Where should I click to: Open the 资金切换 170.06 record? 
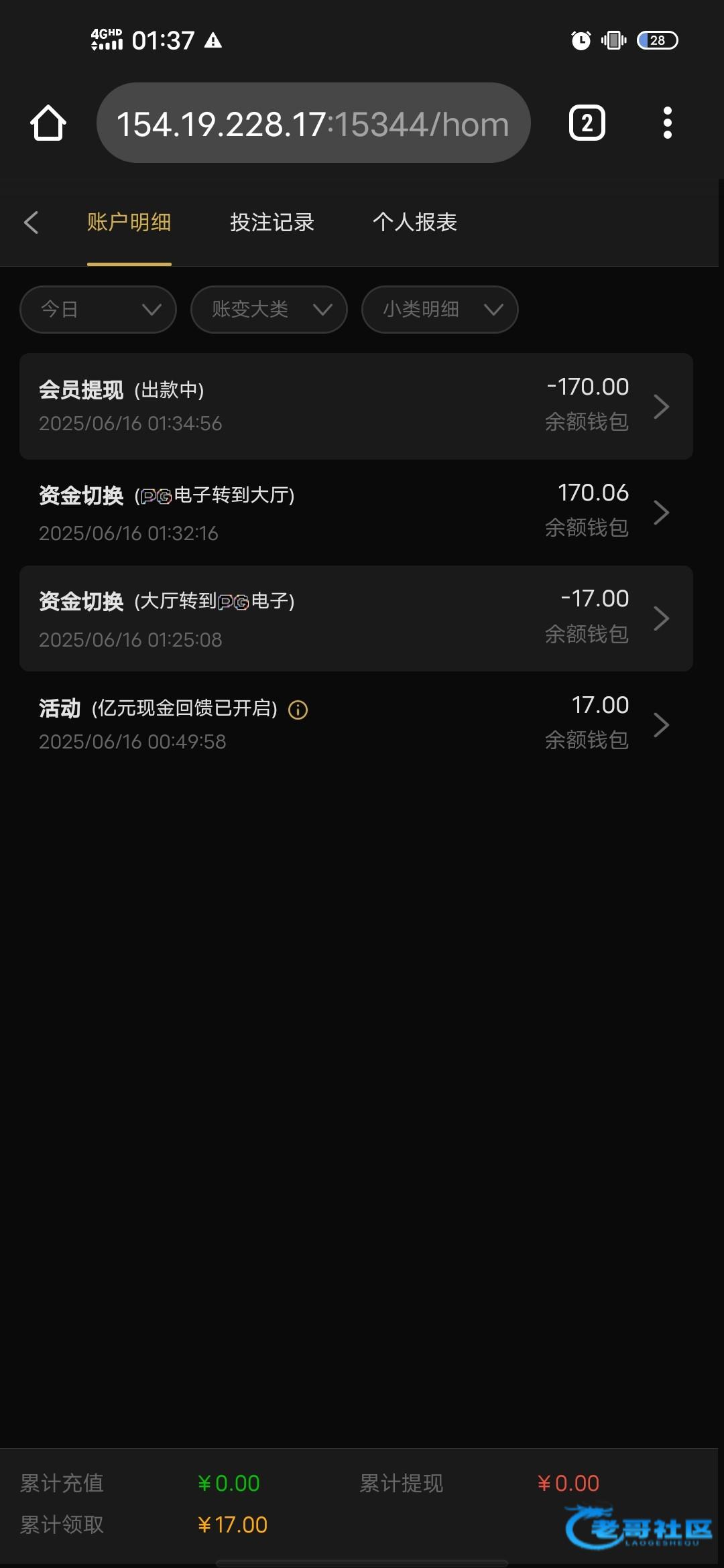pos(356,513)
